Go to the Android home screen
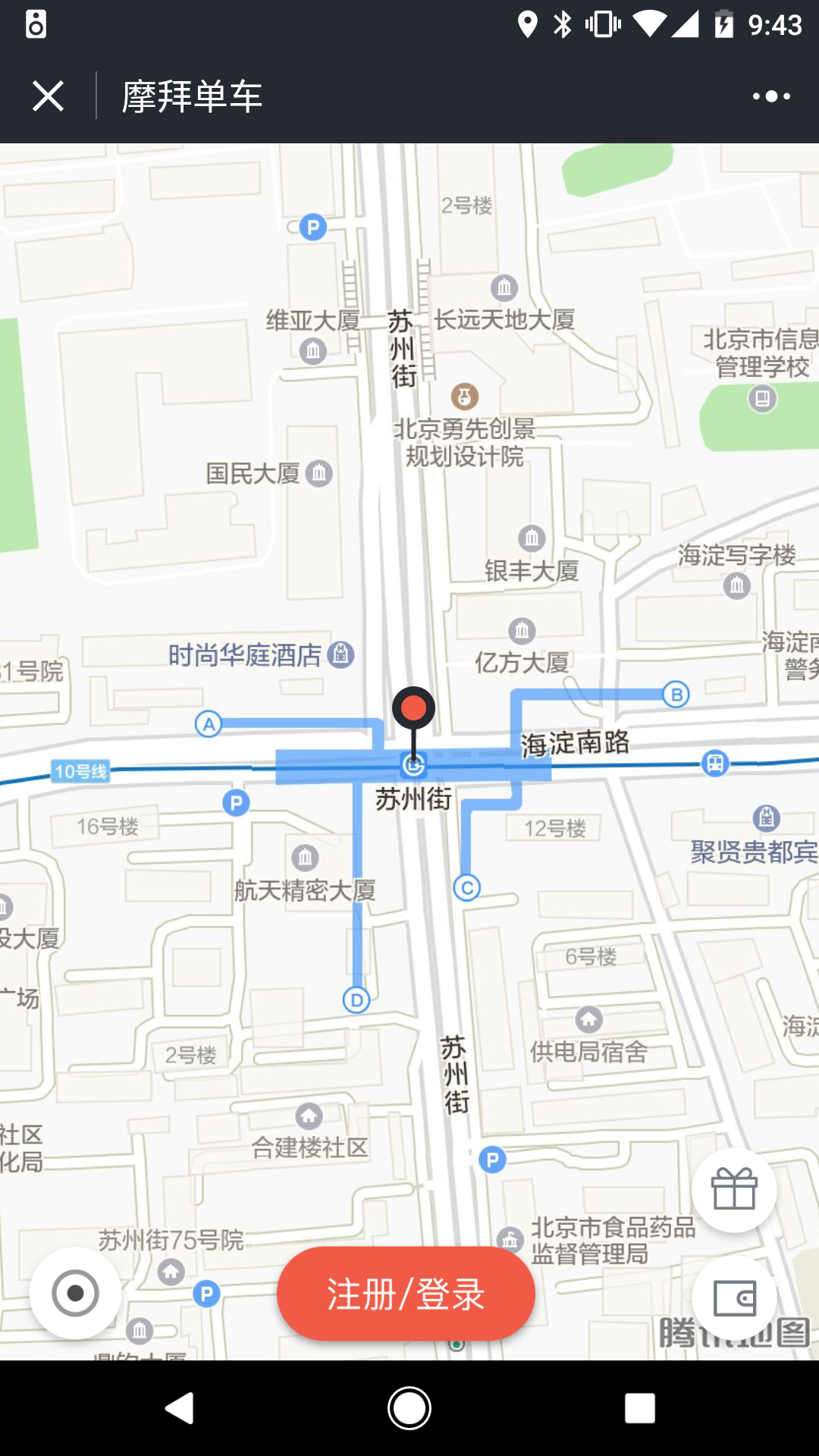This screenshot has width=819, height=1456. 409,1408
